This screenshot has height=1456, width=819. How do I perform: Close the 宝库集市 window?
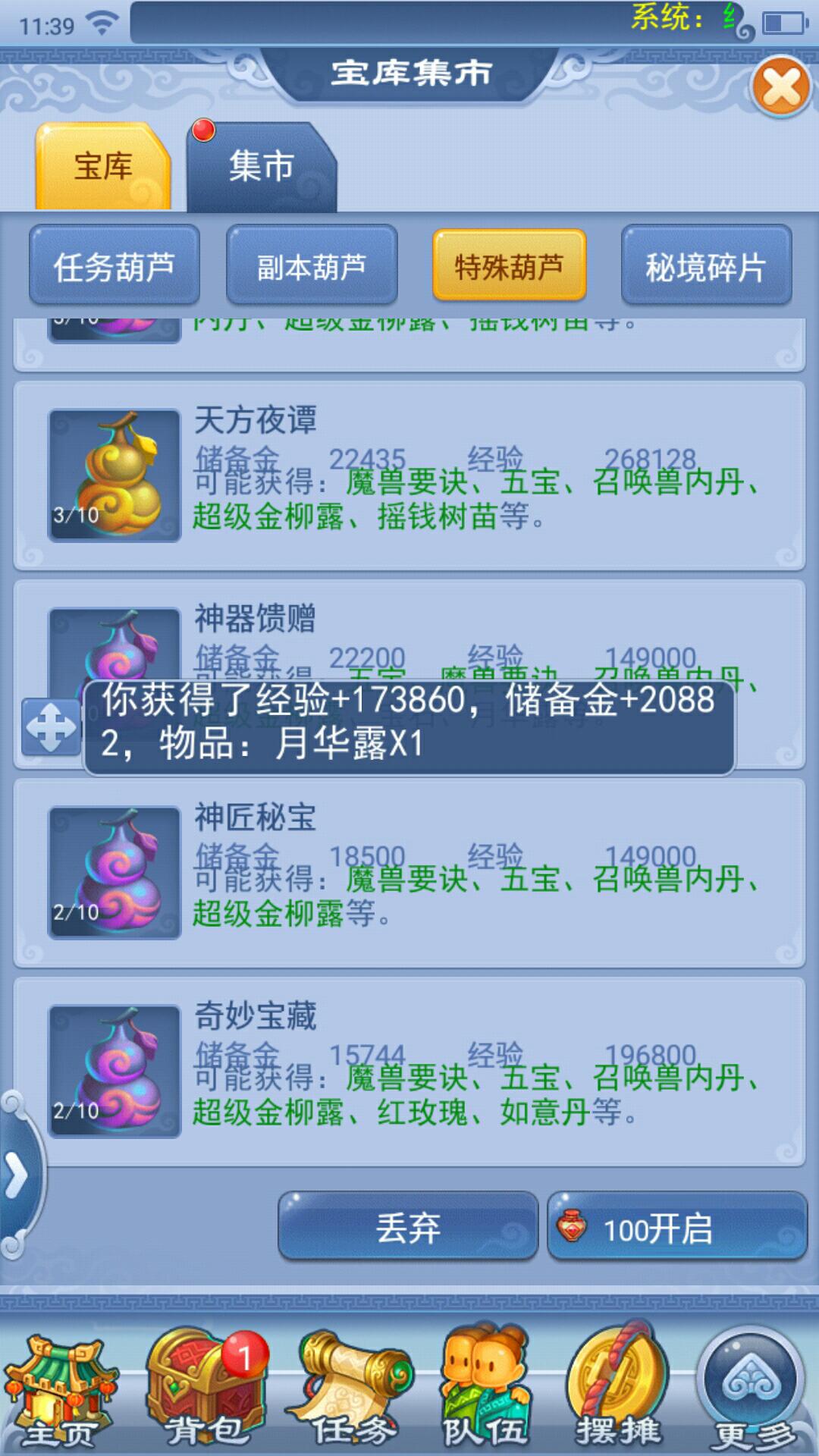[781, 86]
